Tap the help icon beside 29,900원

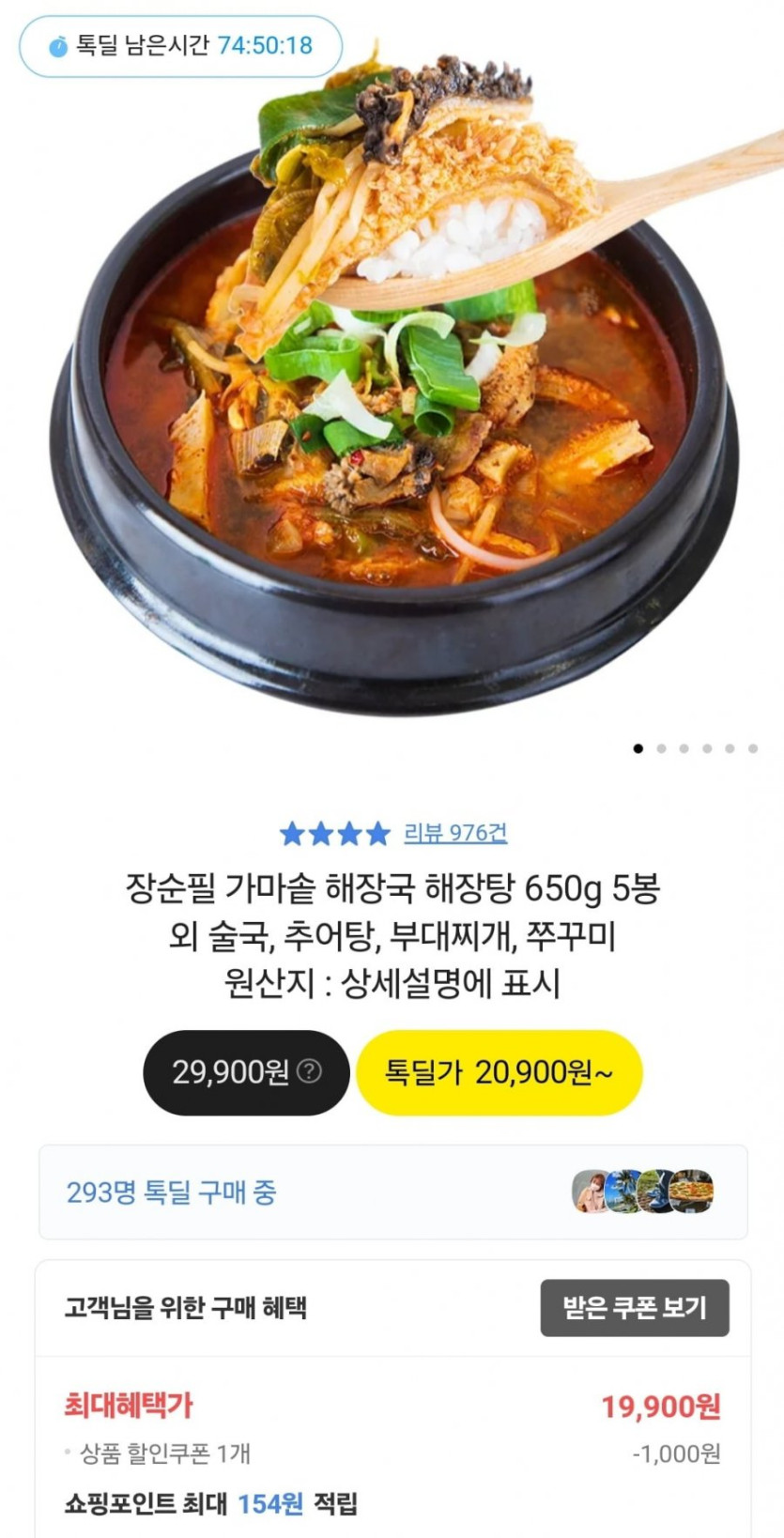coord(309,1071)
